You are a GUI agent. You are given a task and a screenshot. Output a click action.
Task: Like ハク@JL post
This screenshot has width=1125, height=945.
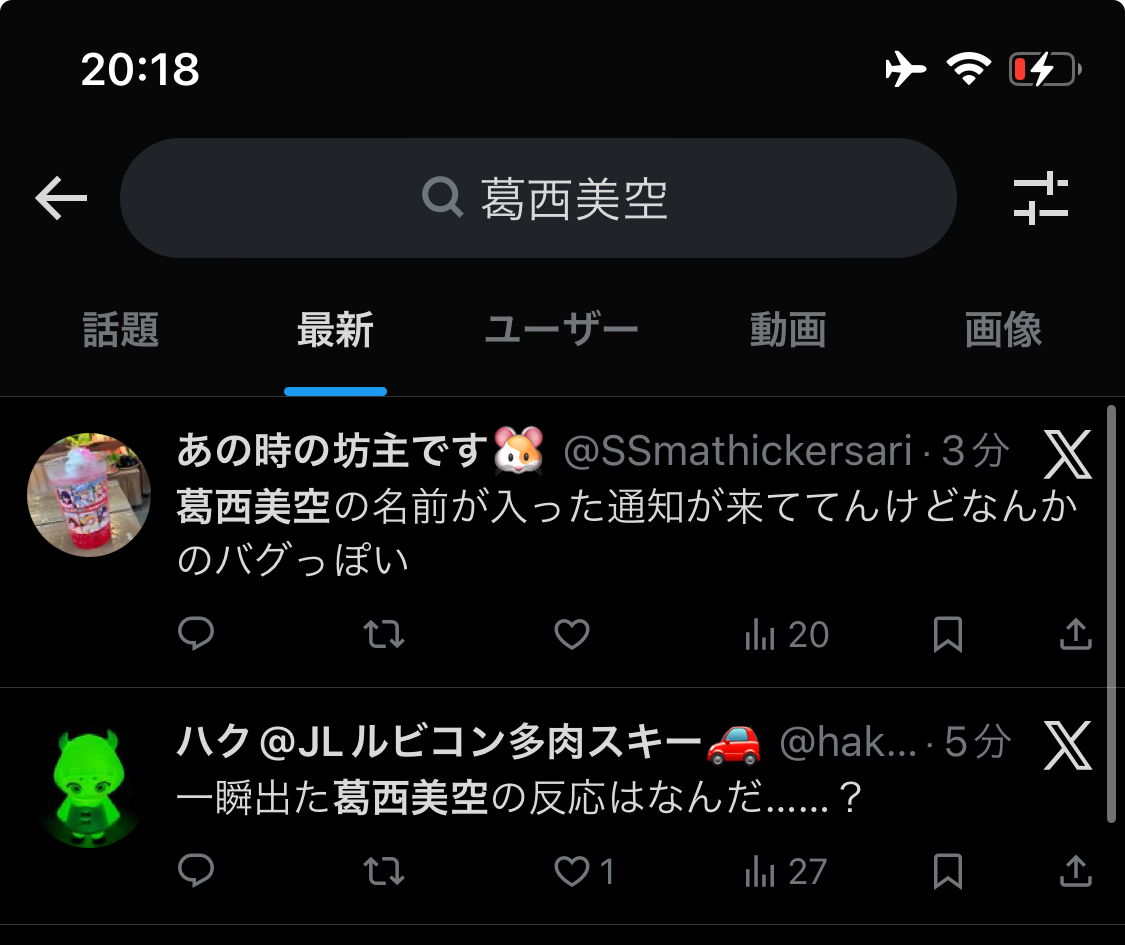(x=572, y=871)
